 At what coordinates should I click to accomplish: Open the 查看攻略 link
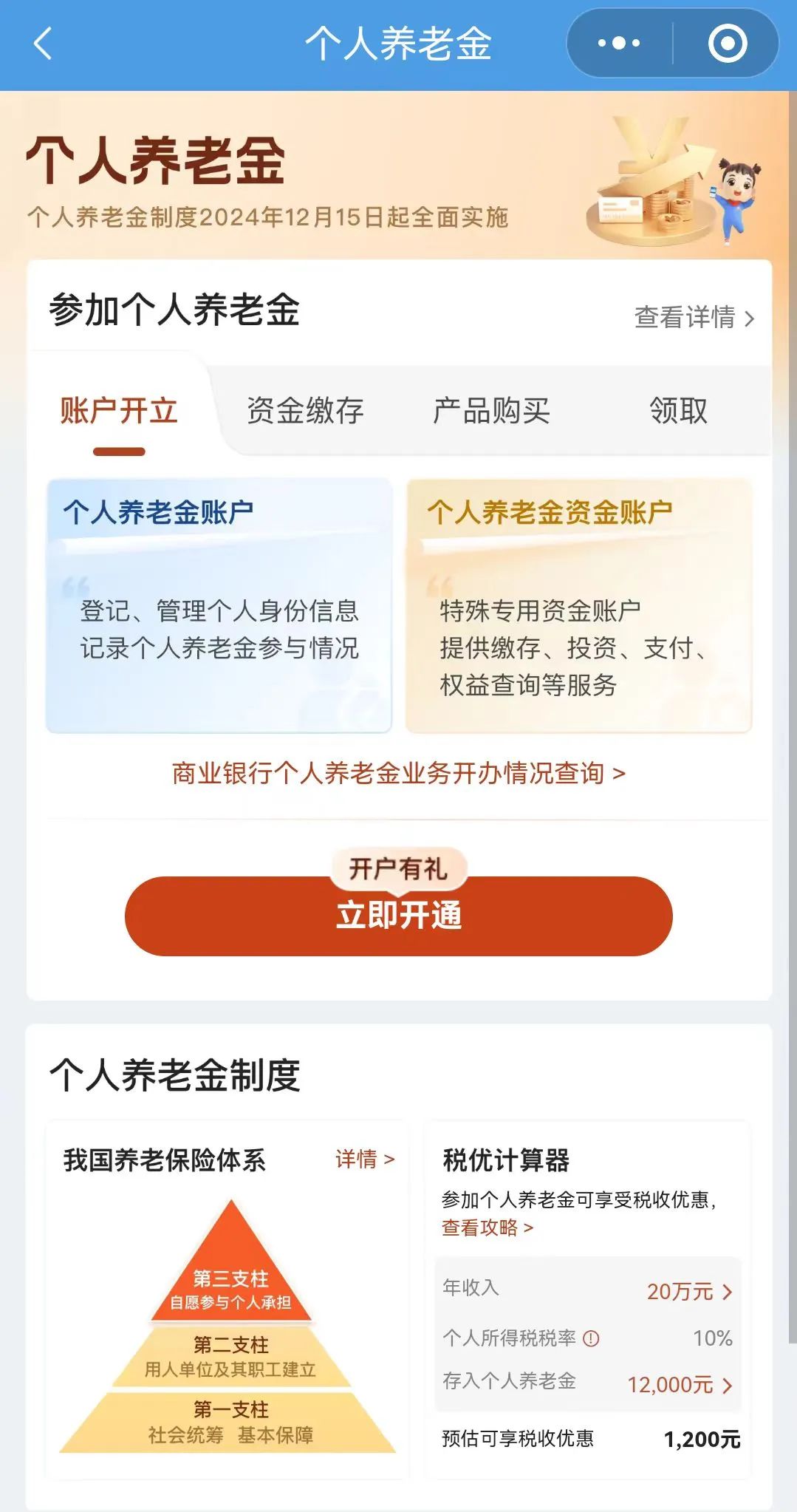click(x=488, y=1227)
